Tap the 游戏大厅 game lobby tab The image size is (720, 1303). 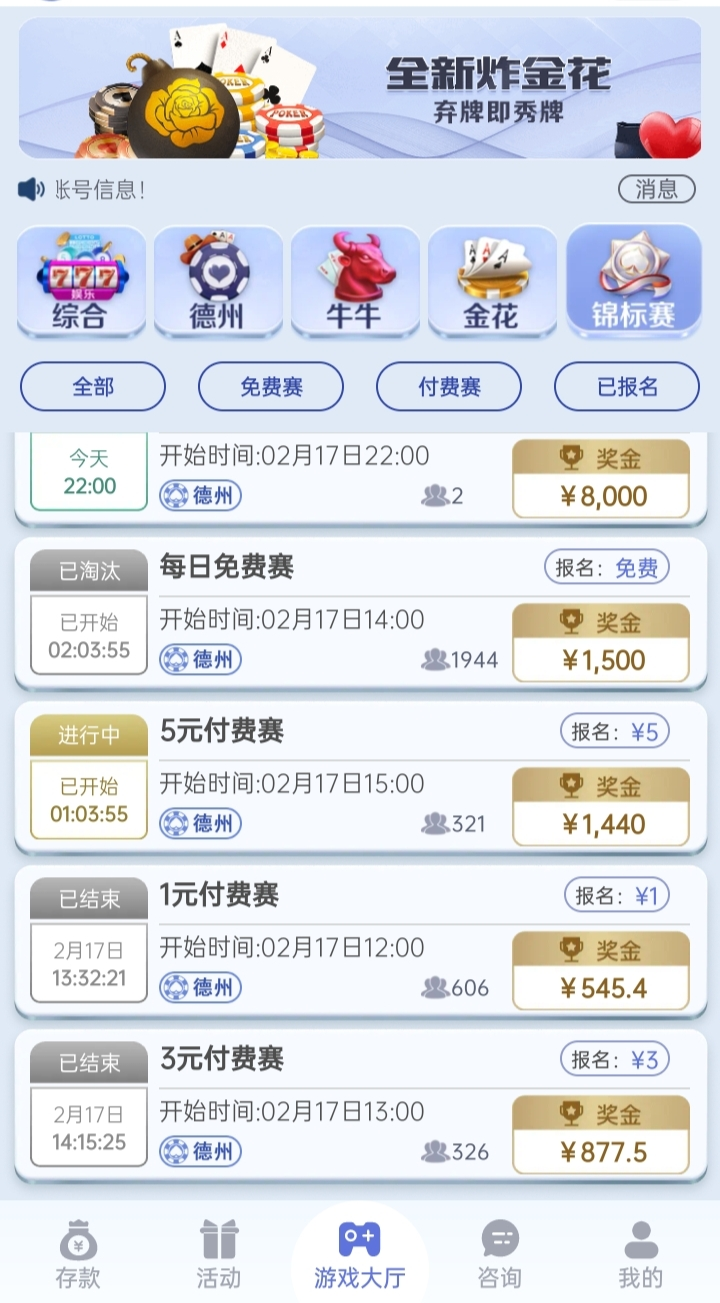[359, 1255]
